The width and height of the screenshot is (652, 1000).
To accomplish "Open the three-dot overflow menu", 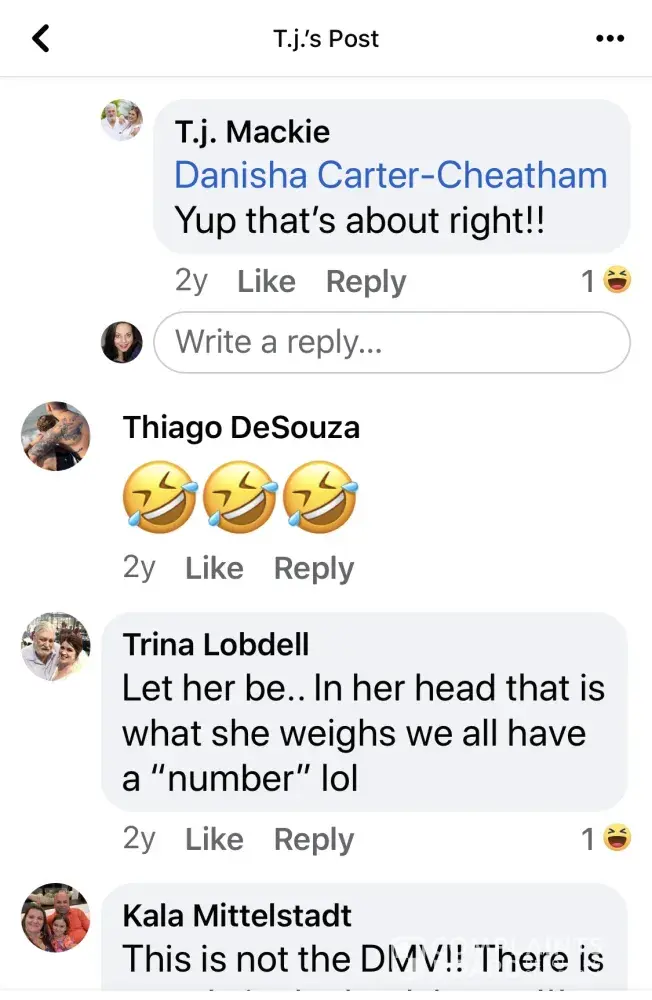I will (609, 39).
